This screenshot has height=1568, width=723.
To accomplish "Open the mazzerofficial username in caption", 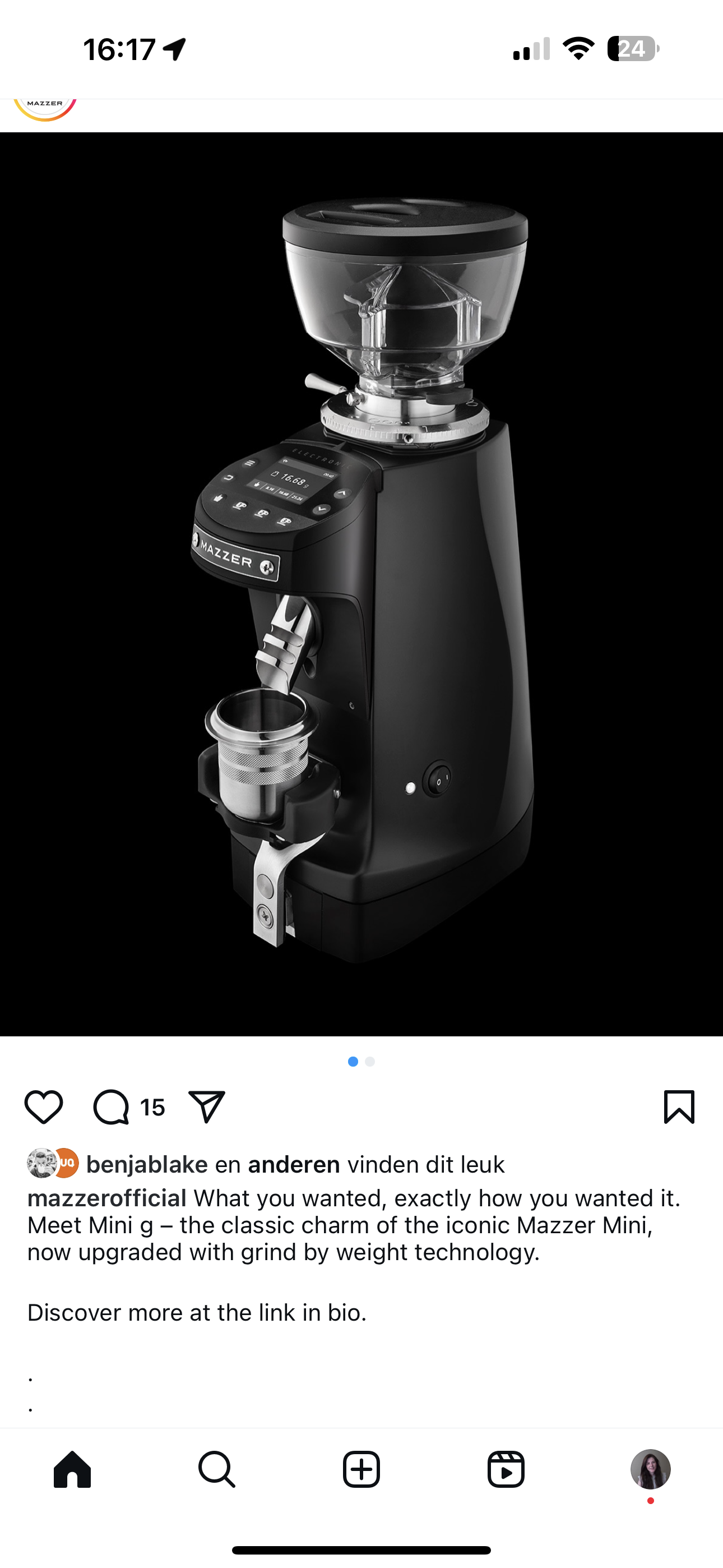I will coord(107,1198).
